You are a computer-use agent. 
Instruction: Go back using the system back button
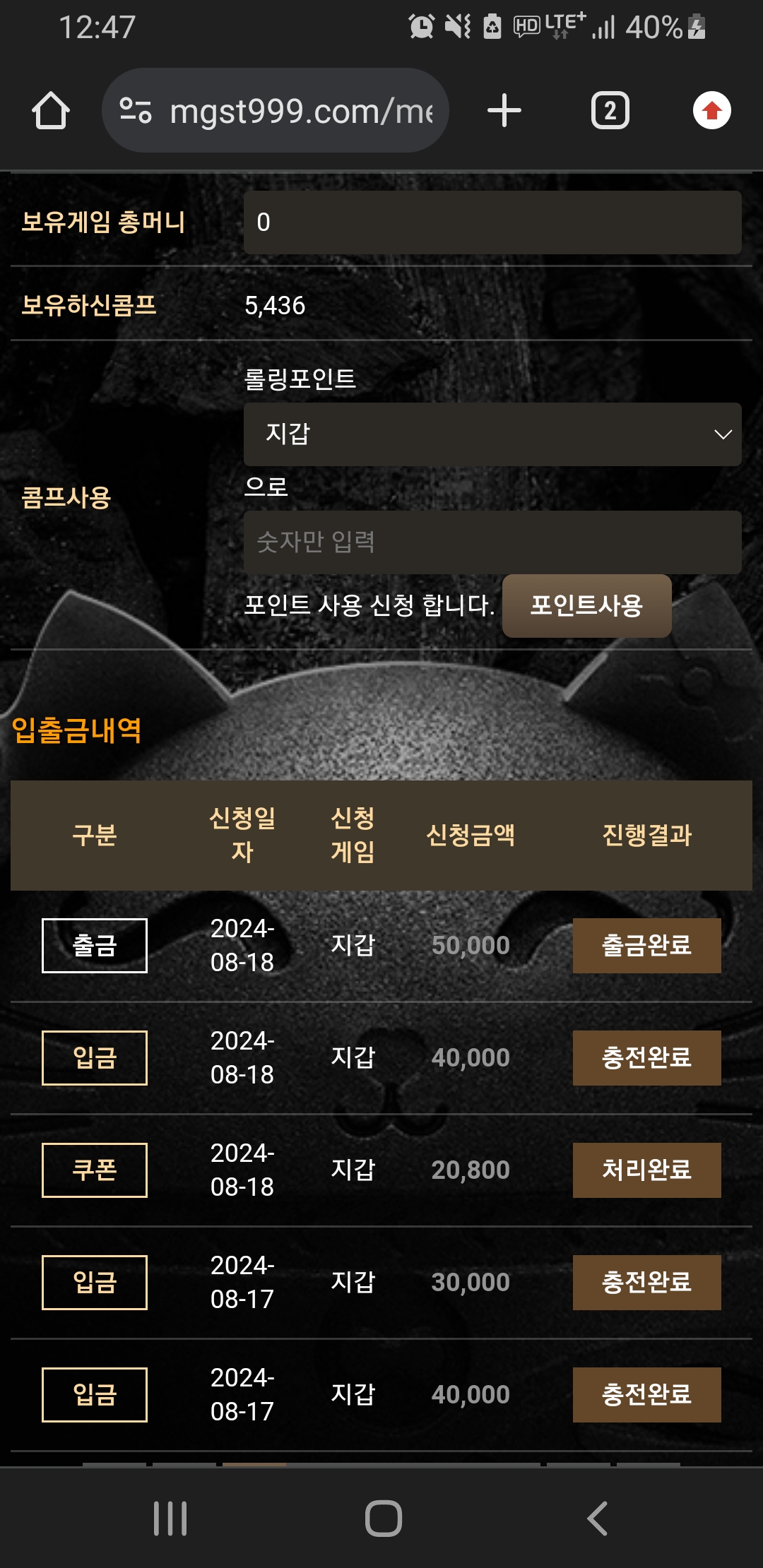pyautogui.click(x=597, y=1519)
